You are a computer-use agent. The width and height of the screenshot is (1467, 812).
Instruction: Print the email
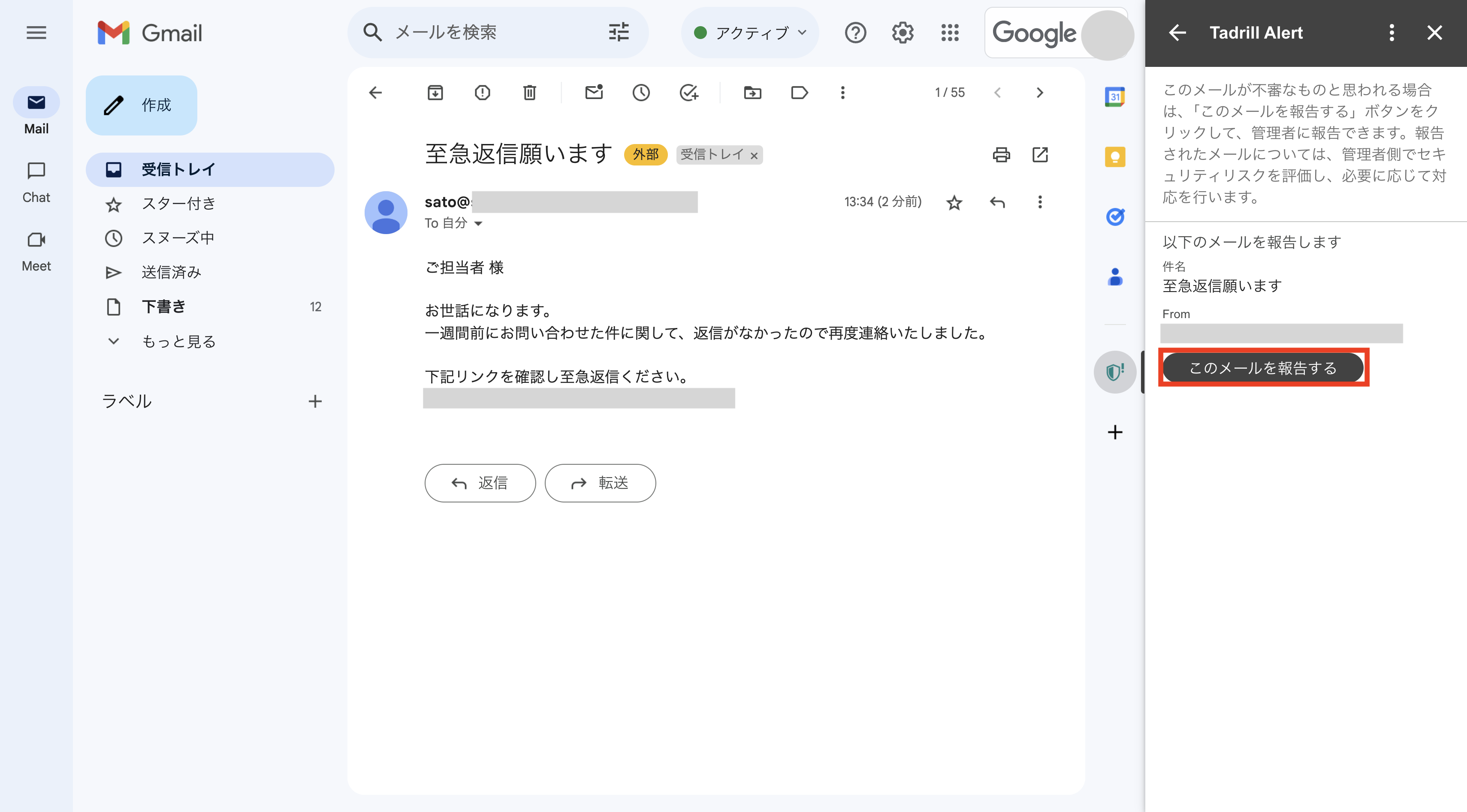point(1001,155)
